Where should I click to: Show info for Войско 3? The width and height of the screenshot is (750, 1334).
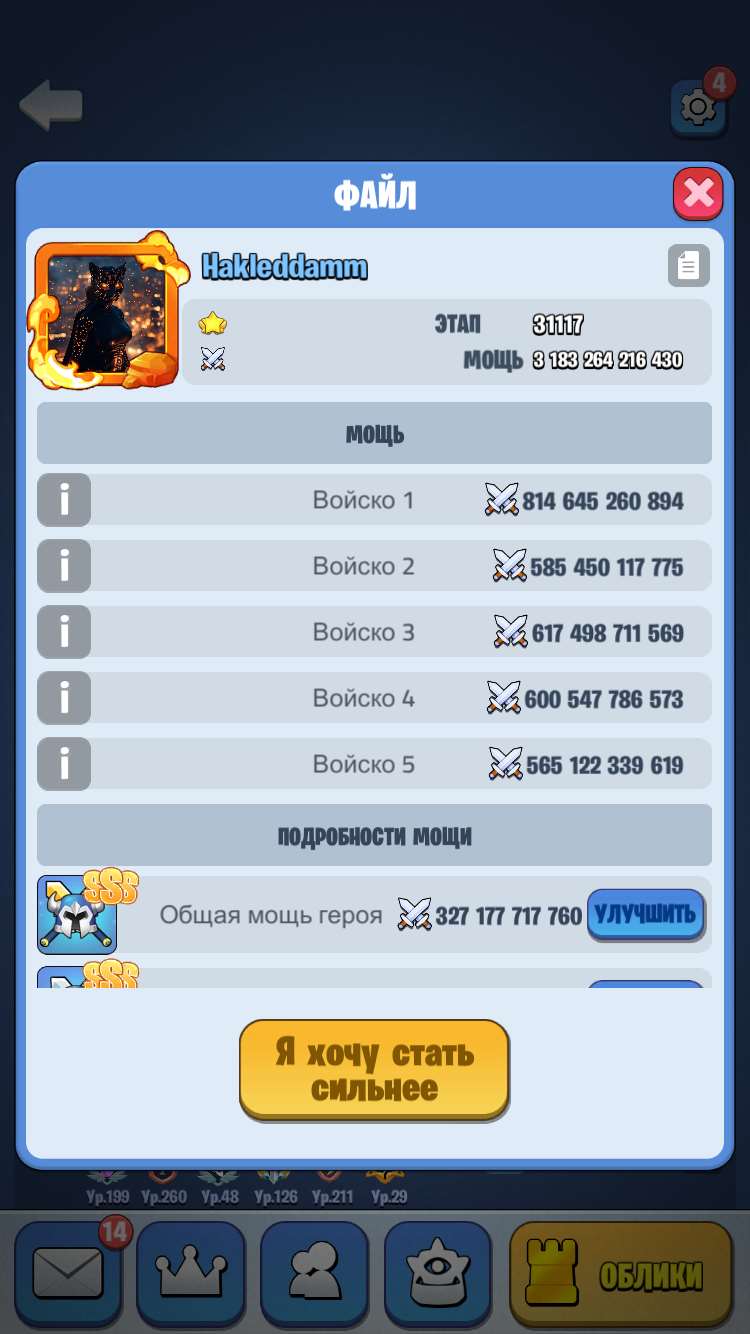[64, 632]
